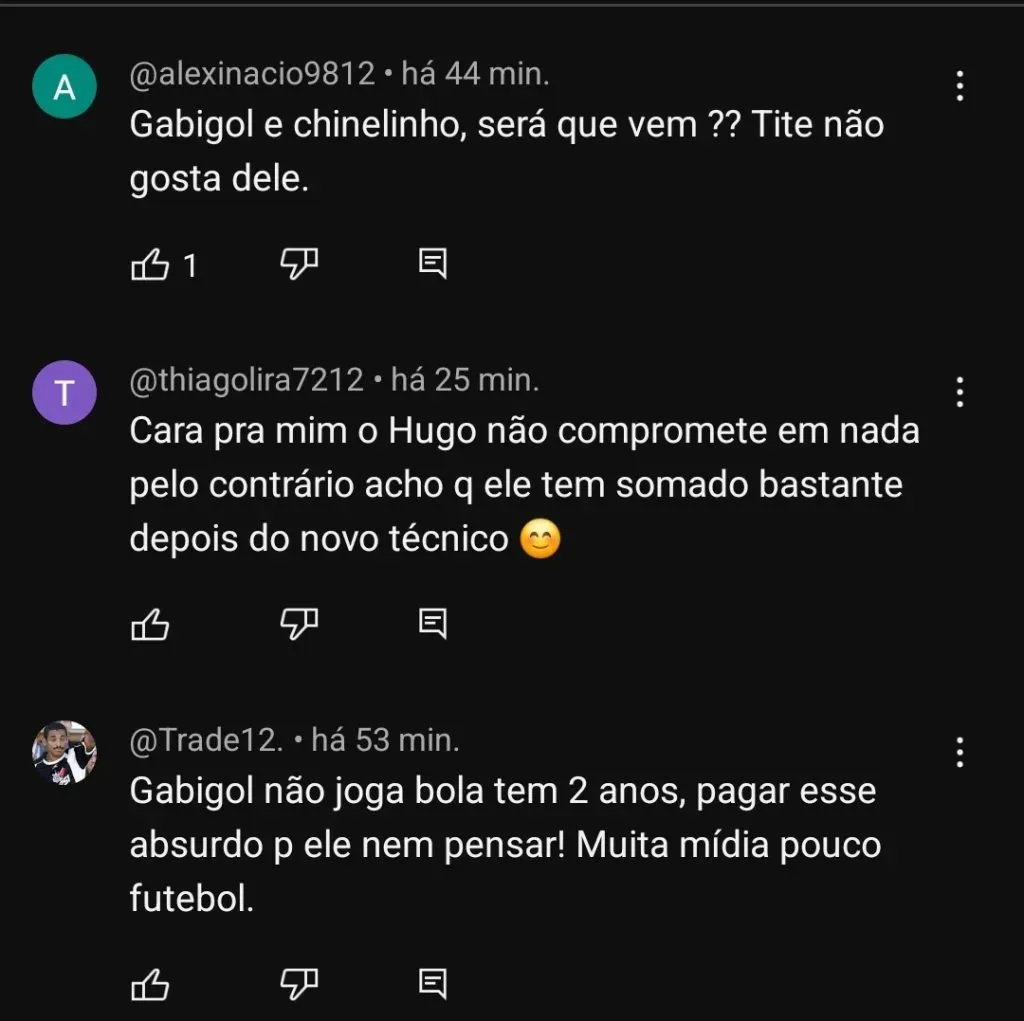Like the comment by @thiagolira7212
Viewport: 1024px width, 1021px height.
[x=150, y=625]
